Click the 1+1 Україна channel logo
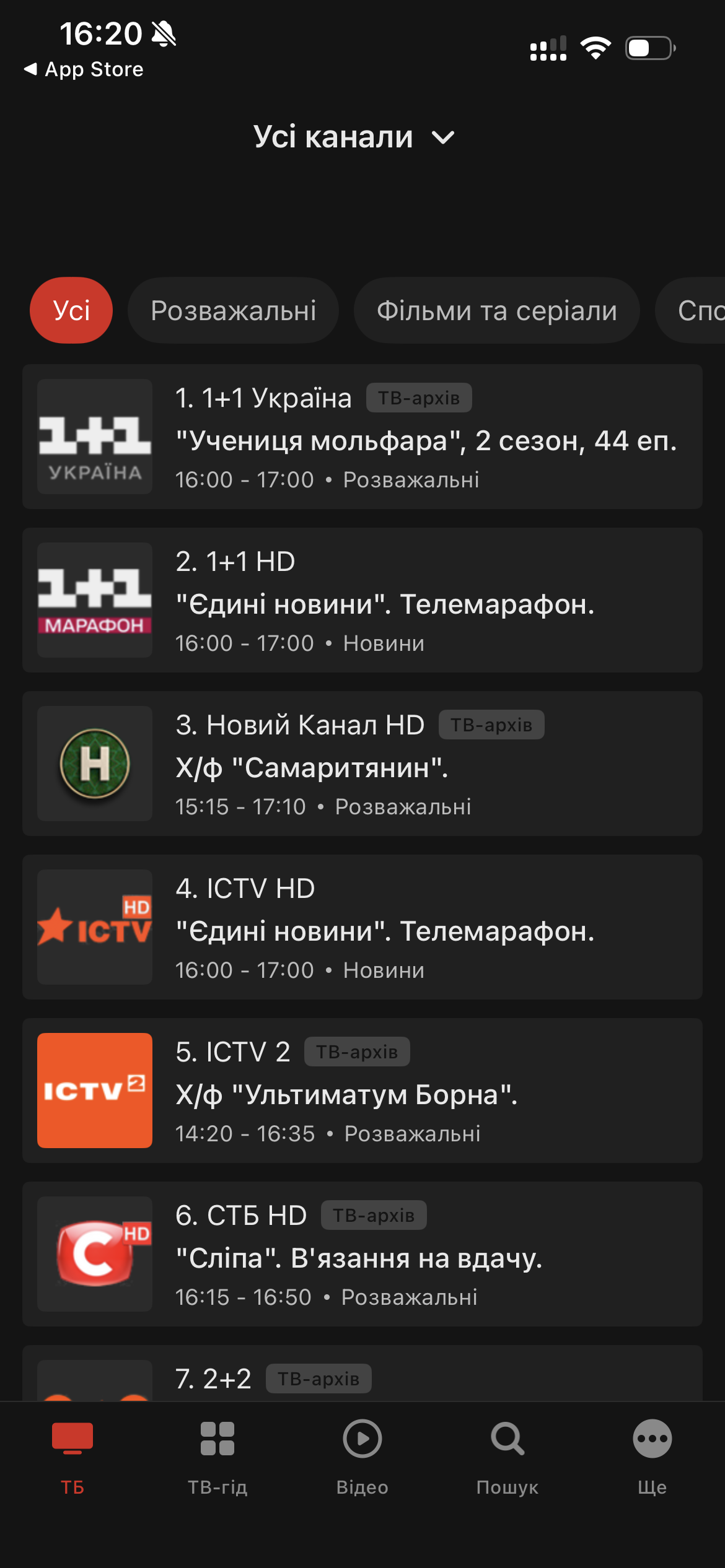725x1568 pixels. 94,435
